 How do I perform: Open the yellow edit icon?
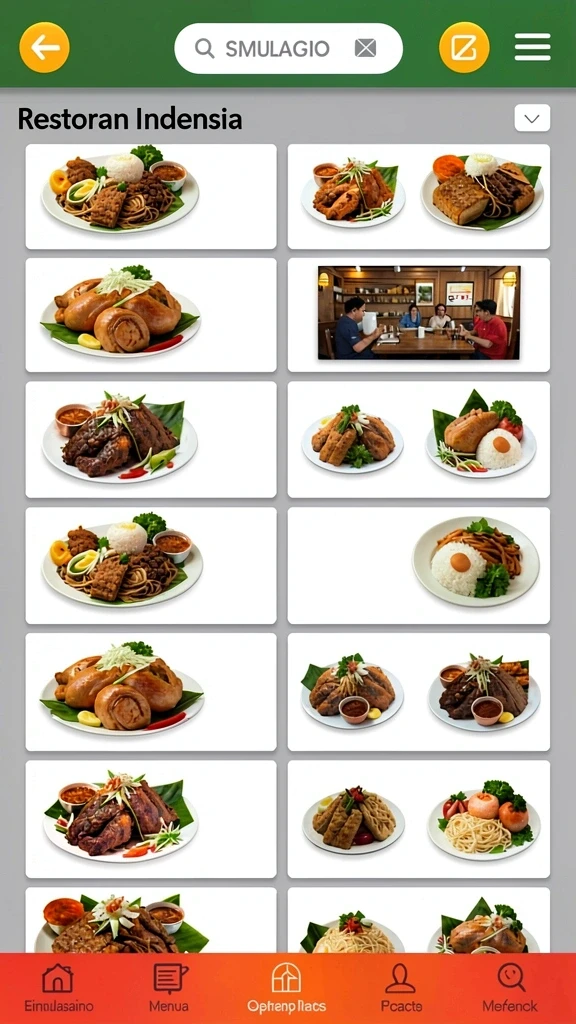click(x=464, y=48)
